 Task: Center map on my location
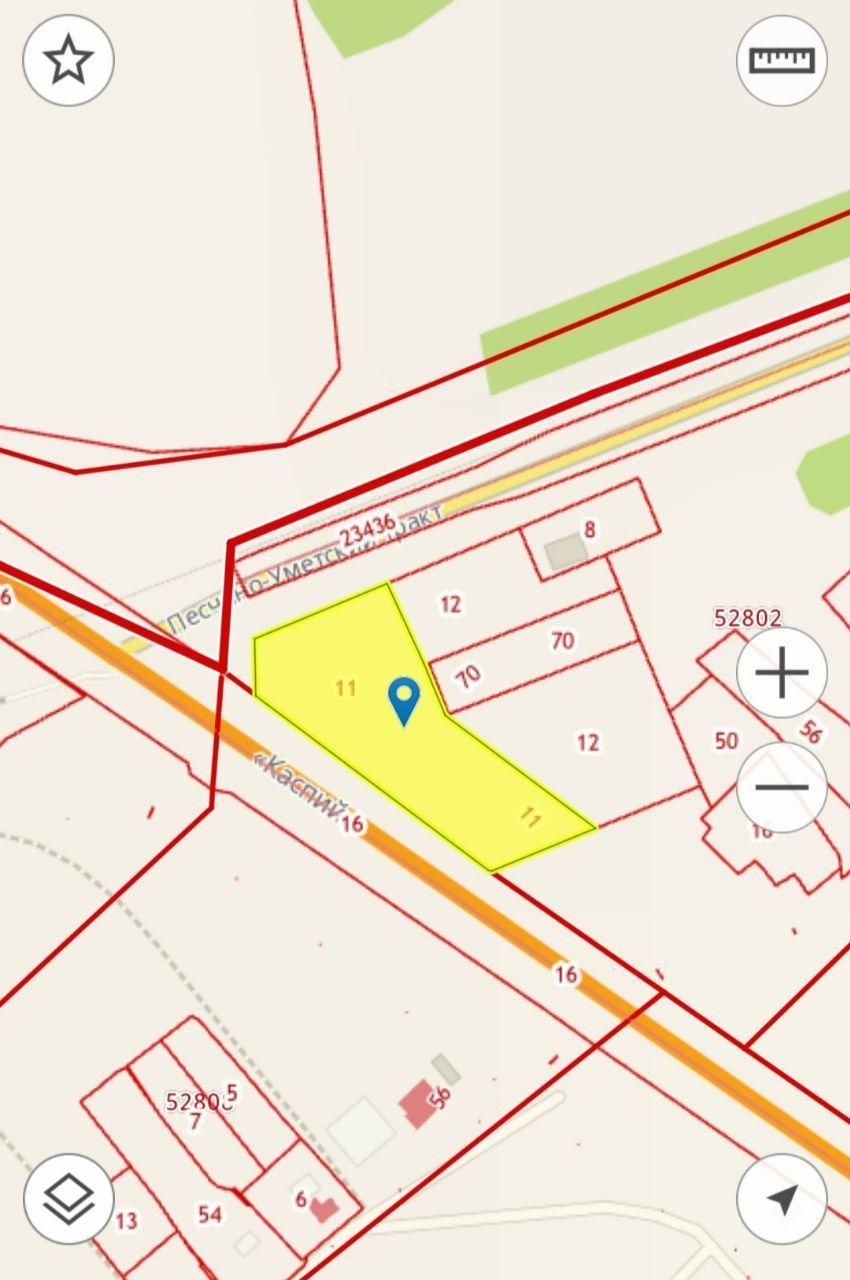coord(781,1198)
